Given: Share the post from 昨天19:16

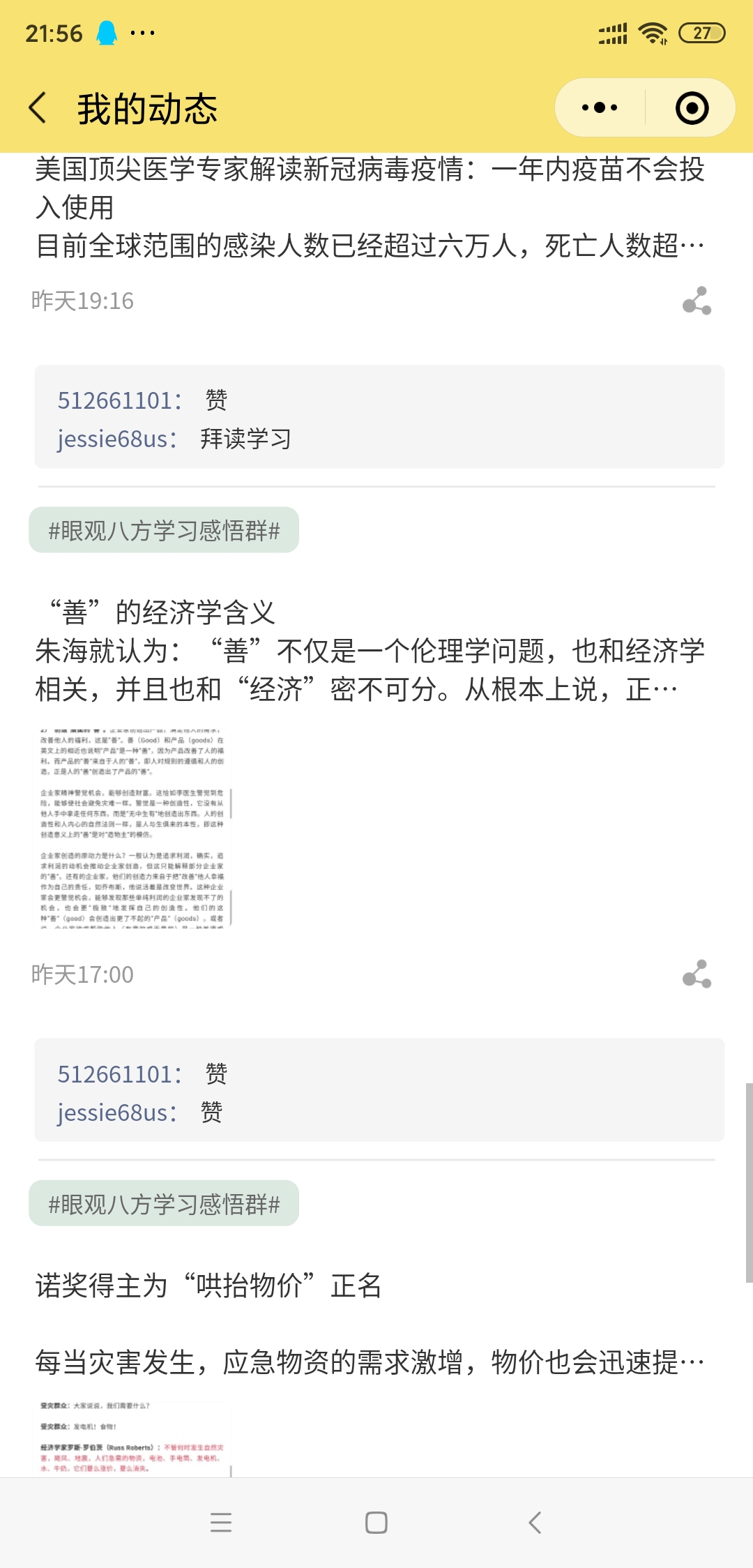Looking at the screenshot, I should [x=697, y=301].
